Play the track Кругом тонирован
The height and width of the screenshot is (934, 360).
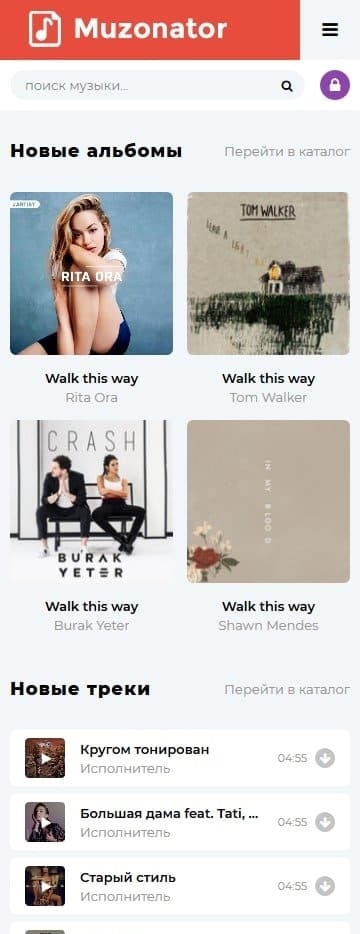pos(45,758)
